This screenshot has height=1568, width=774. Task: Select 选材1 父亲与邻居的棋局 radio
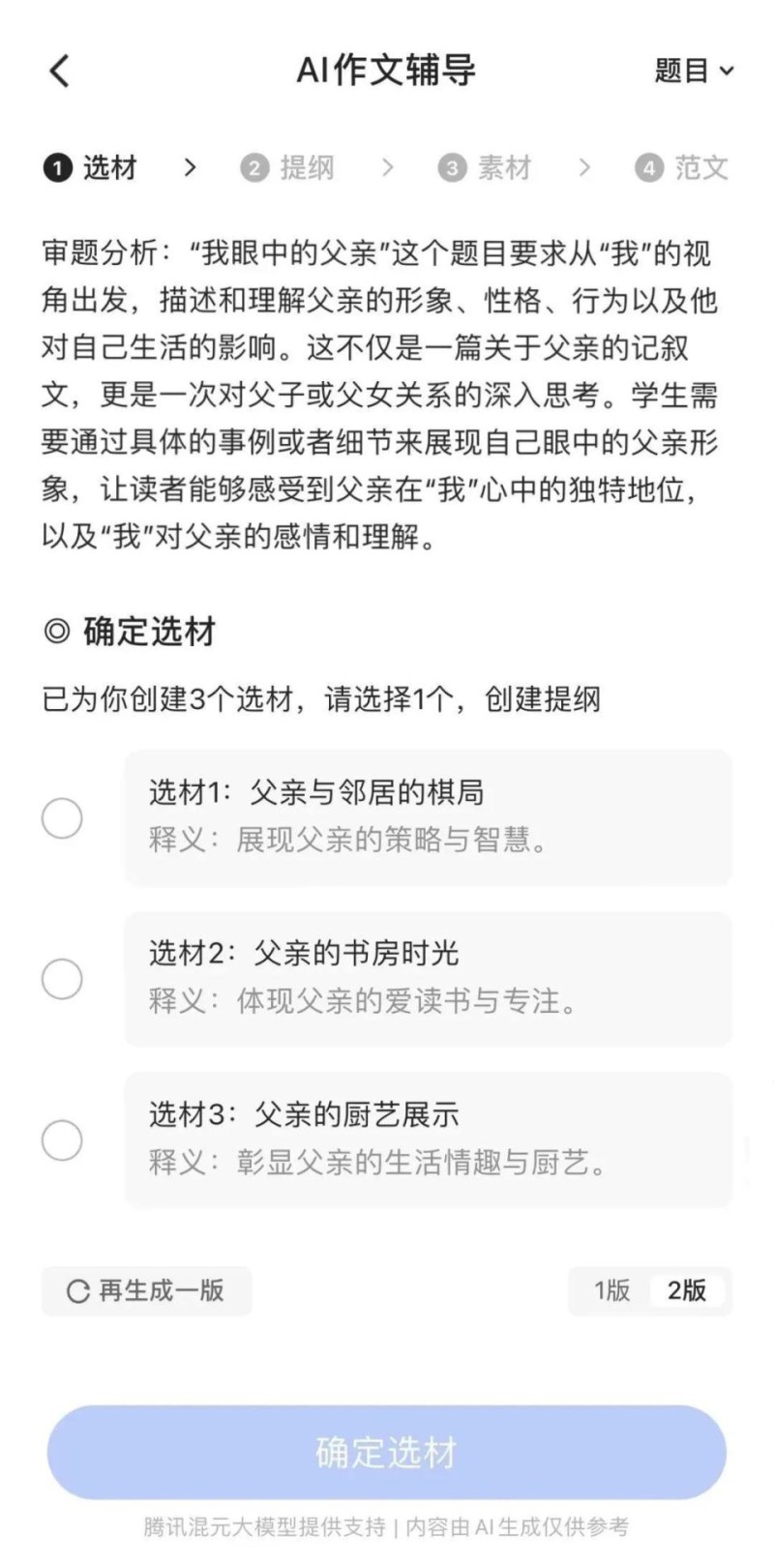(x=62, y=818)
